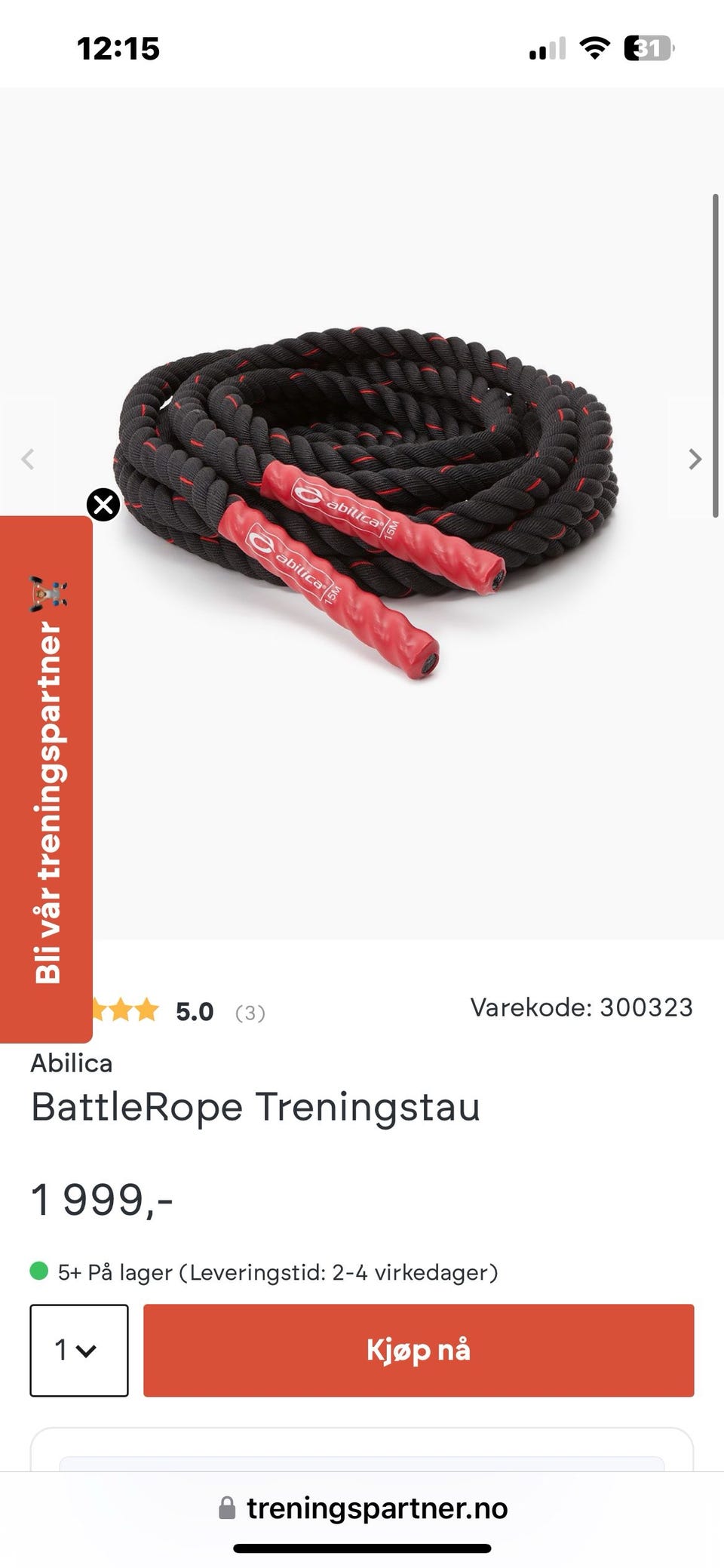Go to the previous product image

pos(28,459)
